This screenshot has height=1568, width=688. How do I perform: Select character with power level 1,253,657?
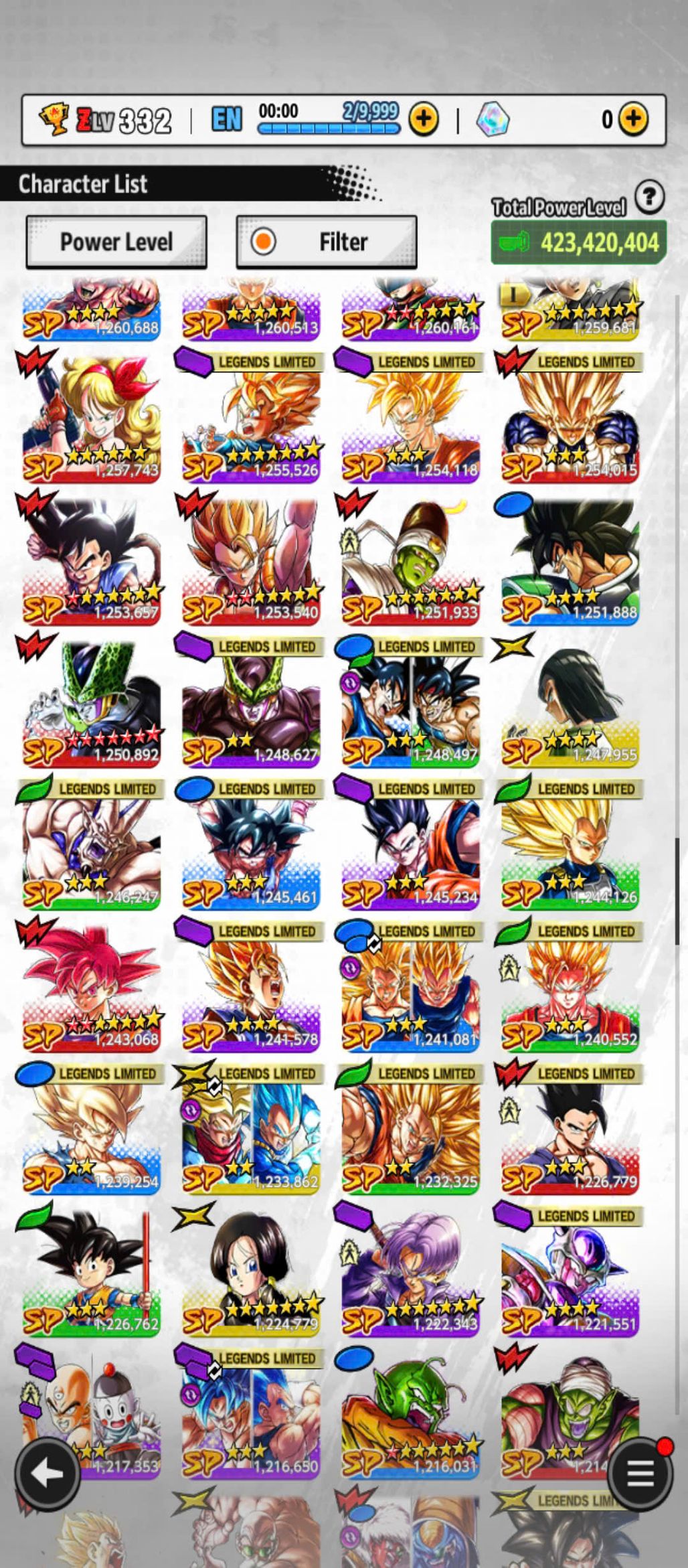(x=92, y=562)
